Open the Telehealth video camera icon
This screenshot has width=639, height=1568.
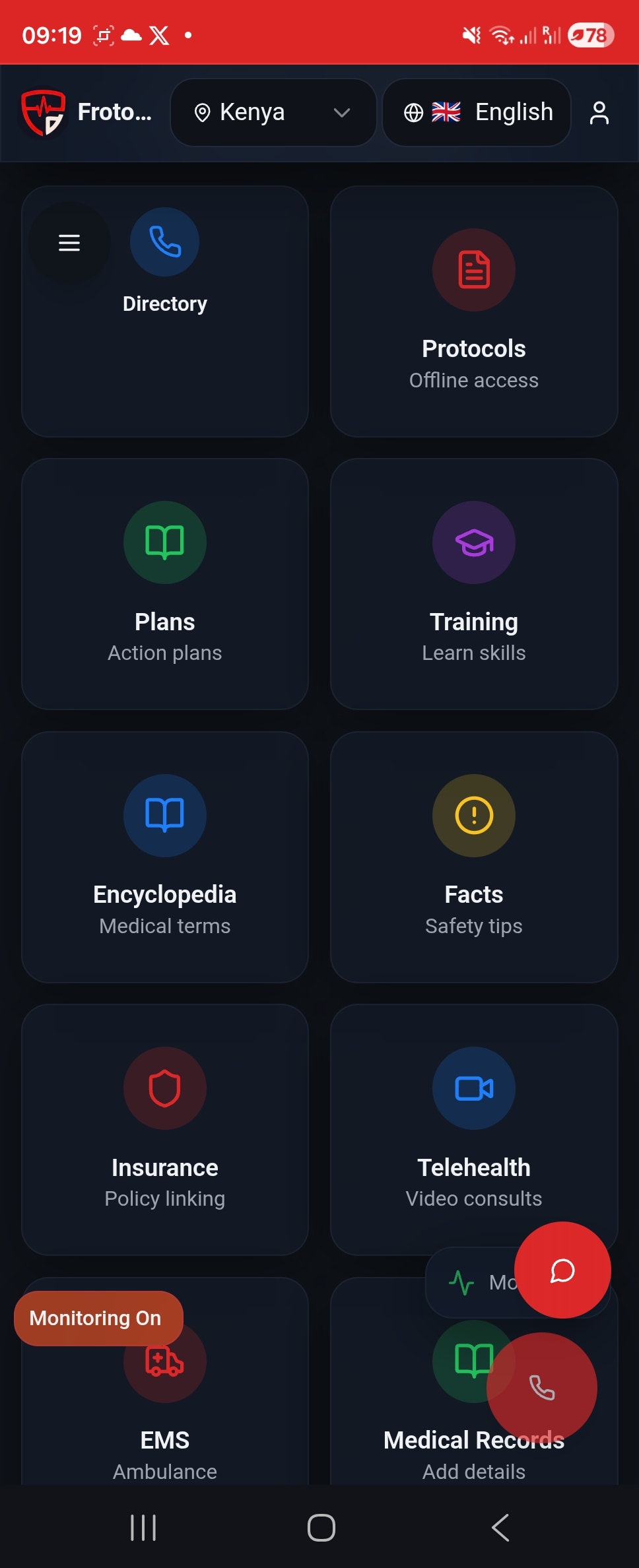(x=473, y=1088)
